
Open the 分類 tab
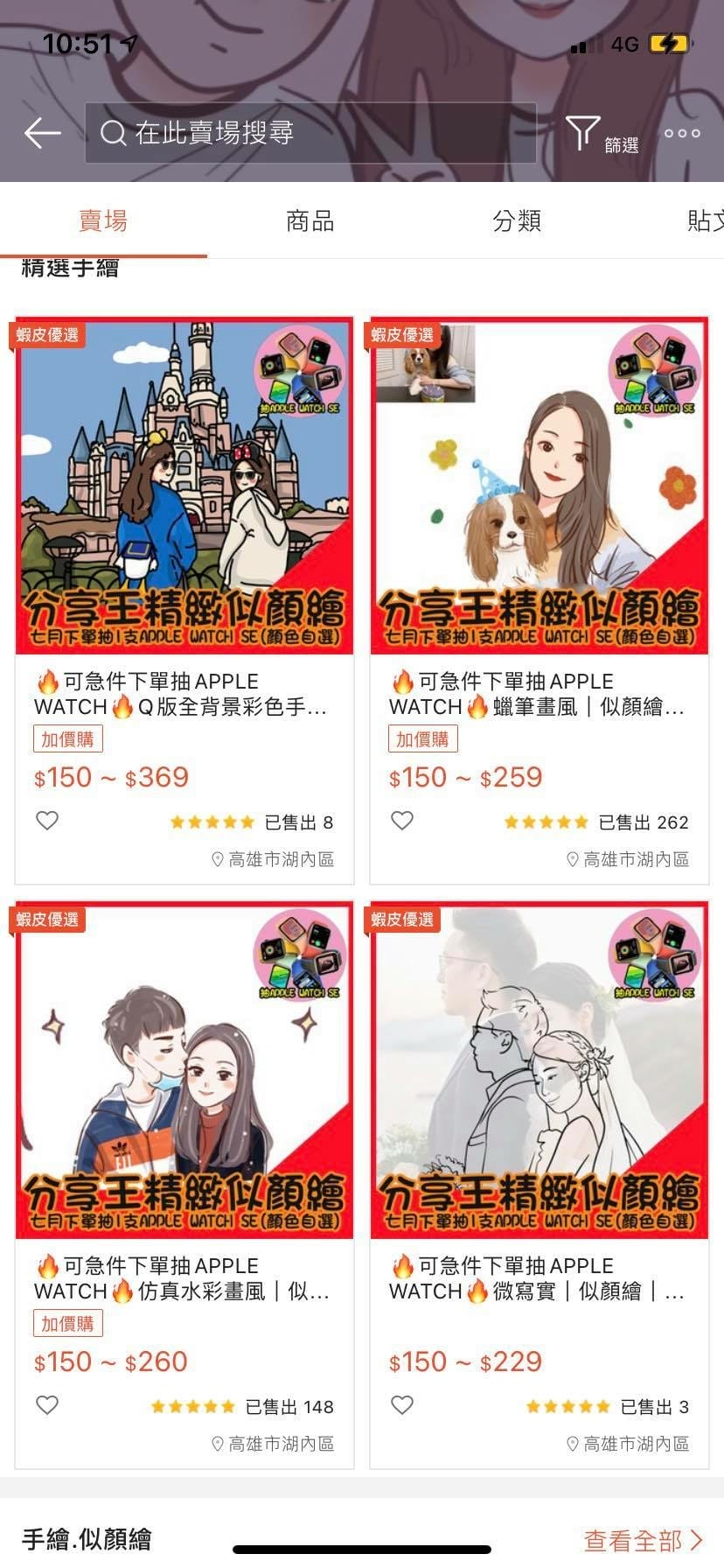518,221
